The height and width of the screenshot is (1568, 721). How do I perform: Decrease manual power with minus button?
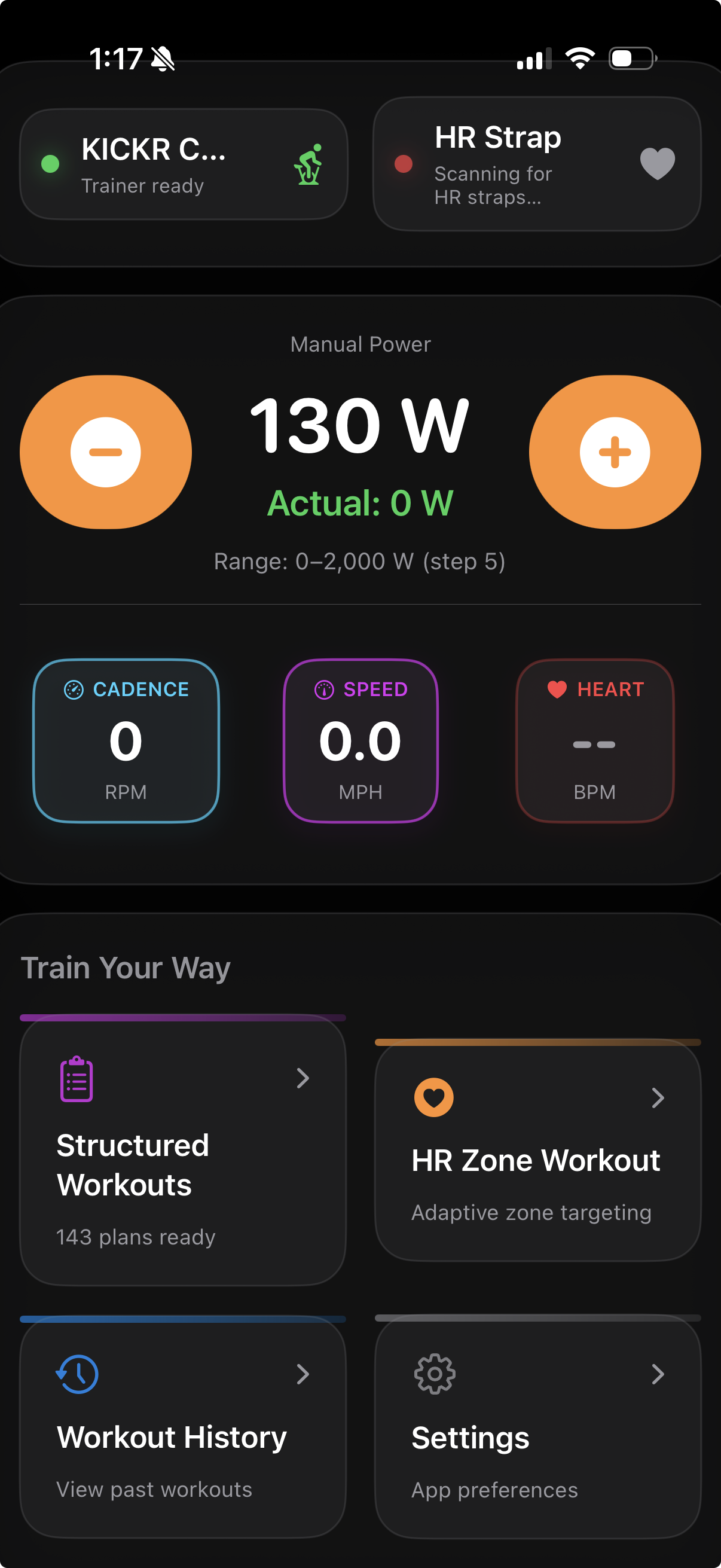coord(106,452)
